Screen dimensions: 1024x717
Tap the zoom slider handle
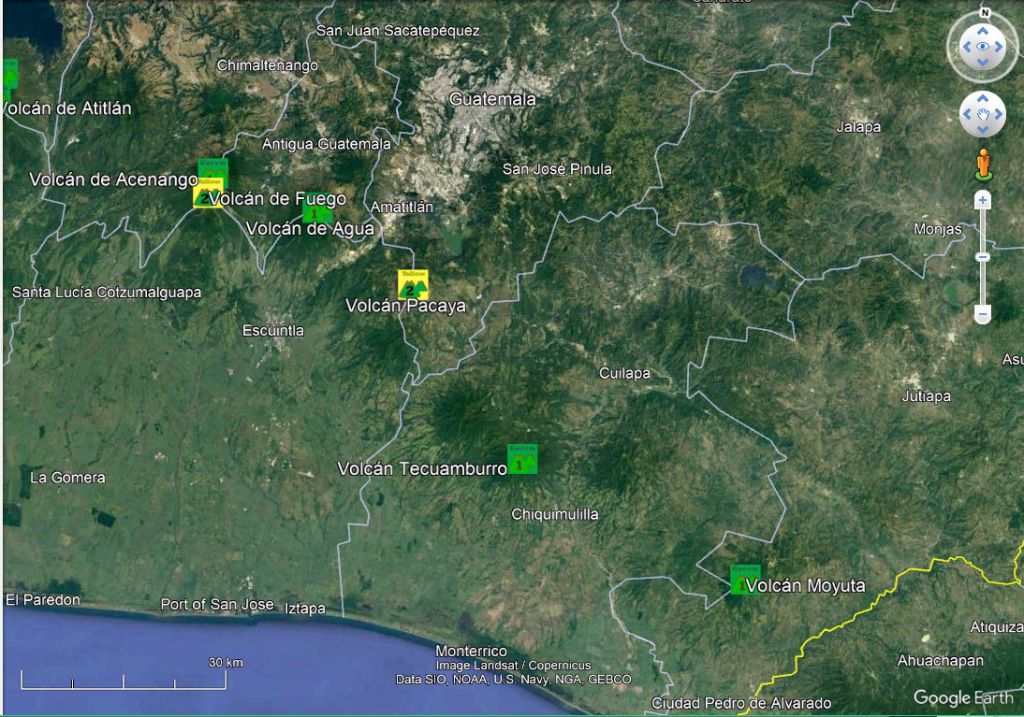(983, 257)
